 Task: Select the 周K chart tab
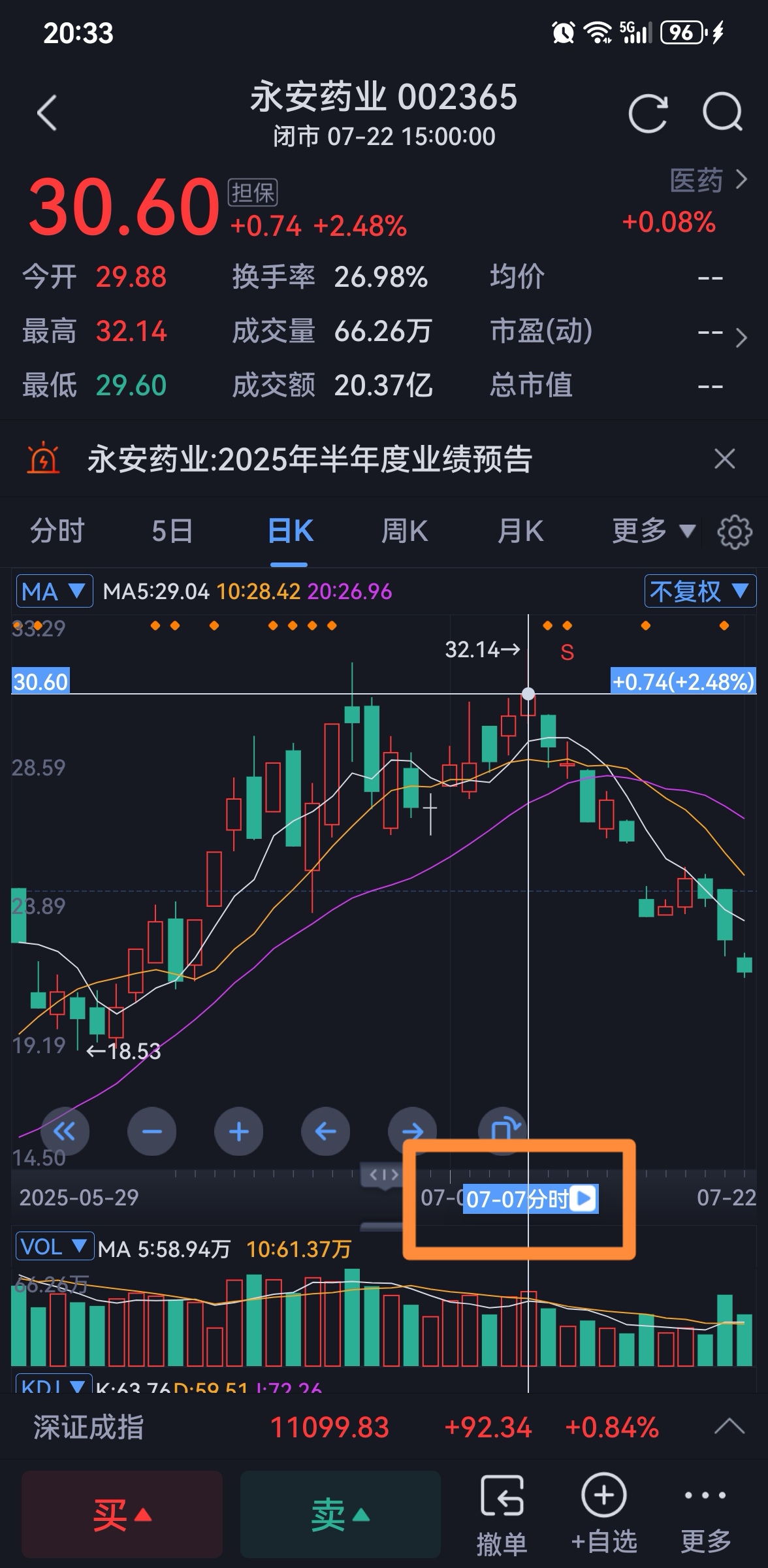[404, 531]
